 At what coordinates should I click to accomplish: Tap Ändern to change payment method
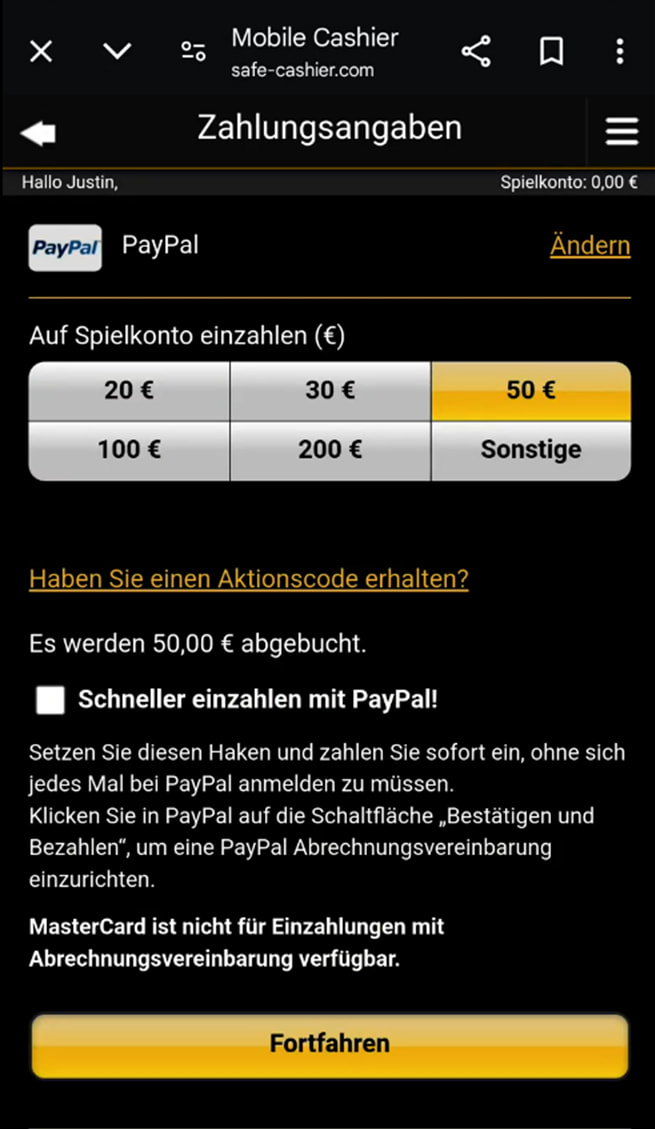pyautogui.click(x=590, y=246)
